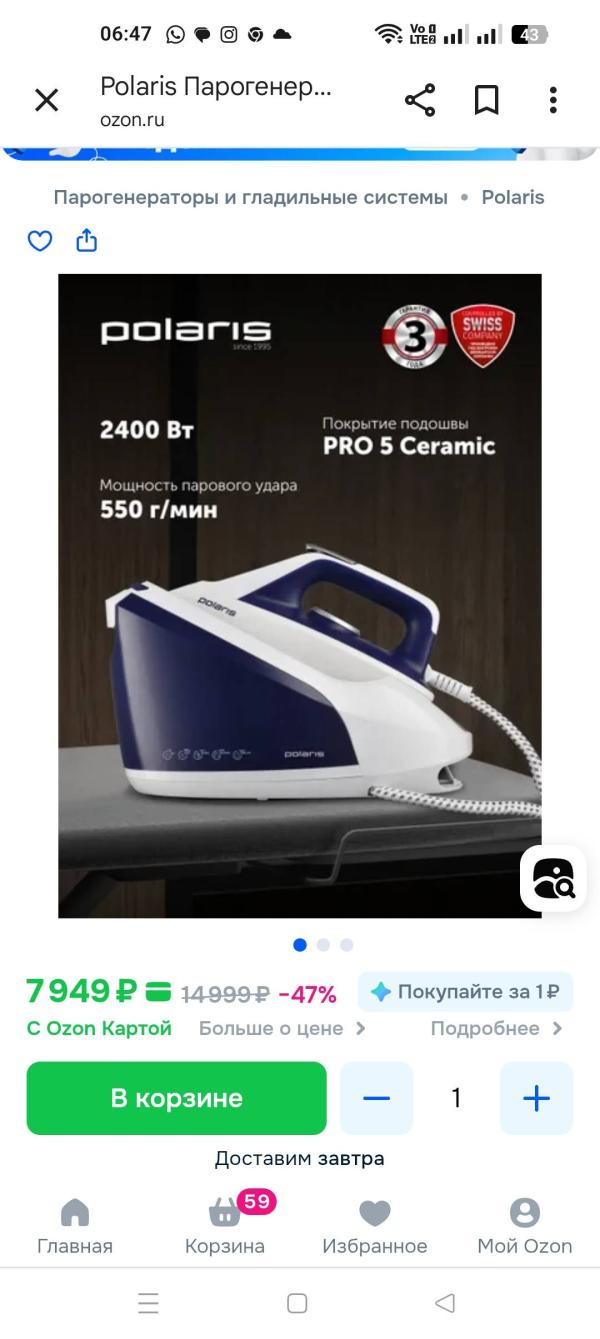Open the Корзина tab

(x=225, y=1226)
